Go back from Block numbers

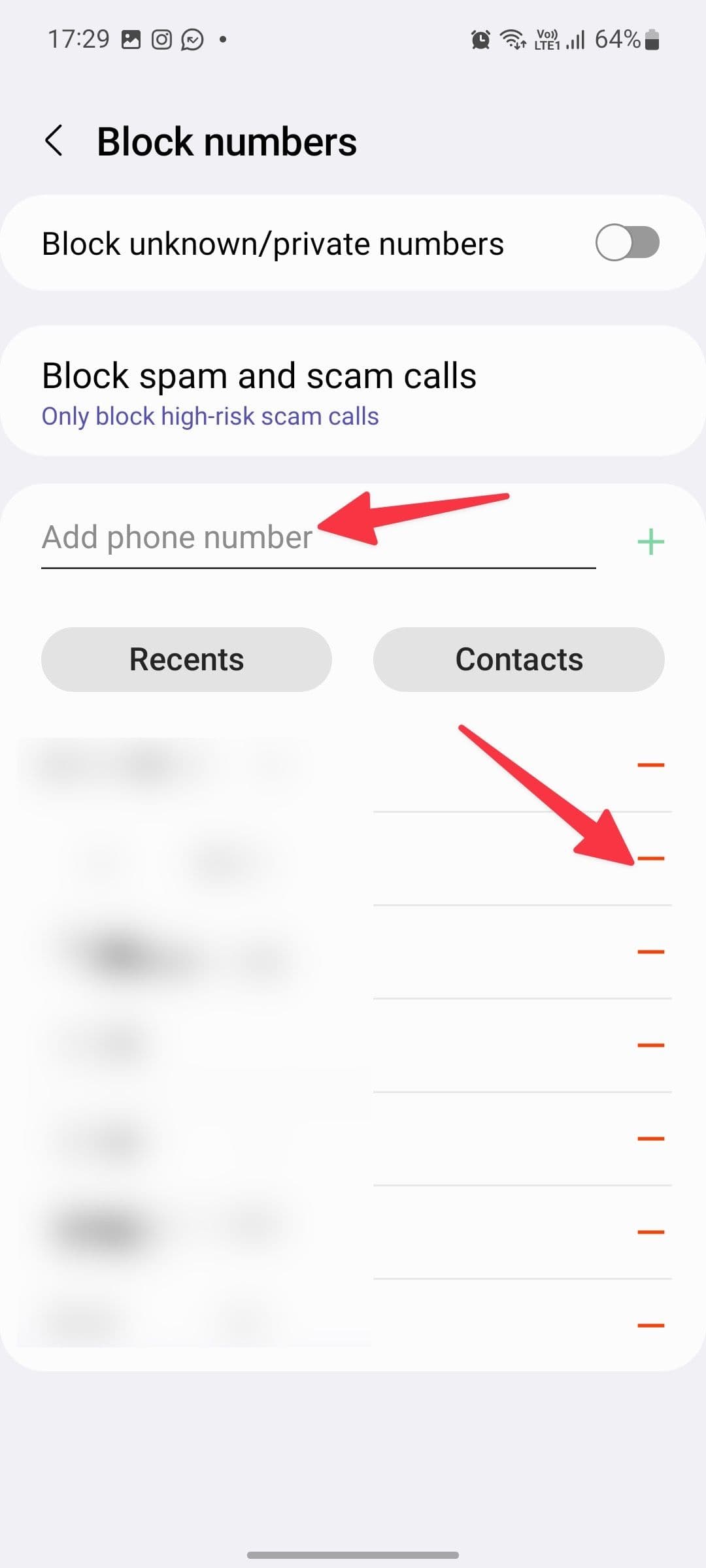pyautogui.click(x=54, y=141)
